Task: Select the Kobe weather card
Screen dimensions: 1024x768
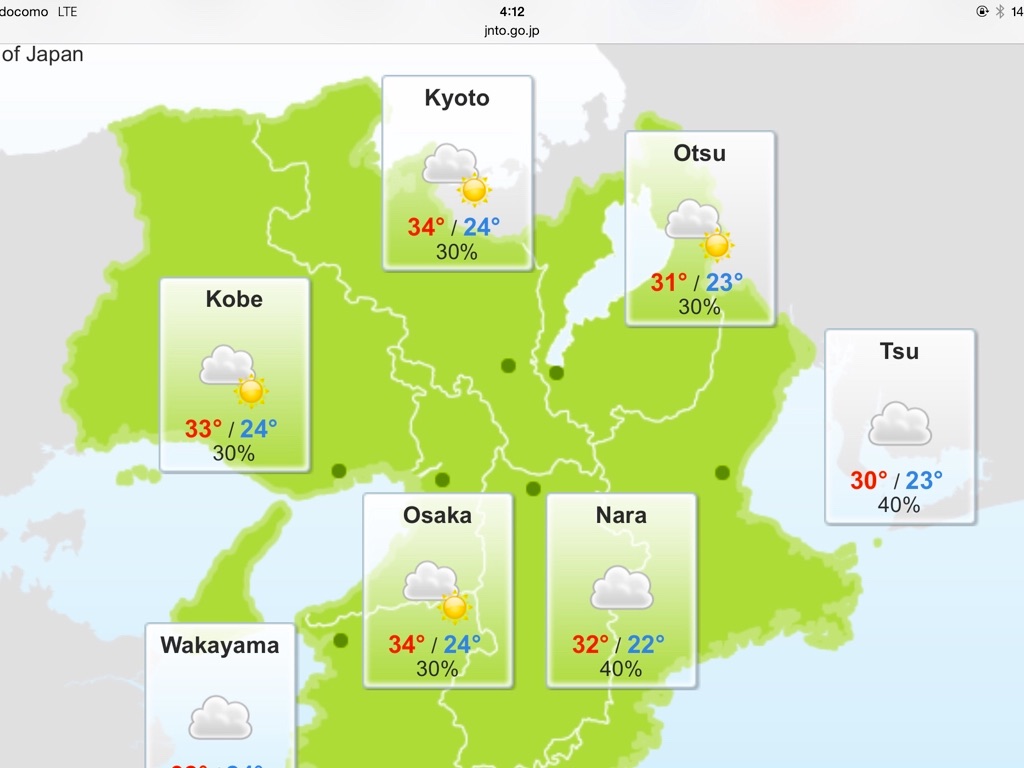Action: [x=234, y=374]
